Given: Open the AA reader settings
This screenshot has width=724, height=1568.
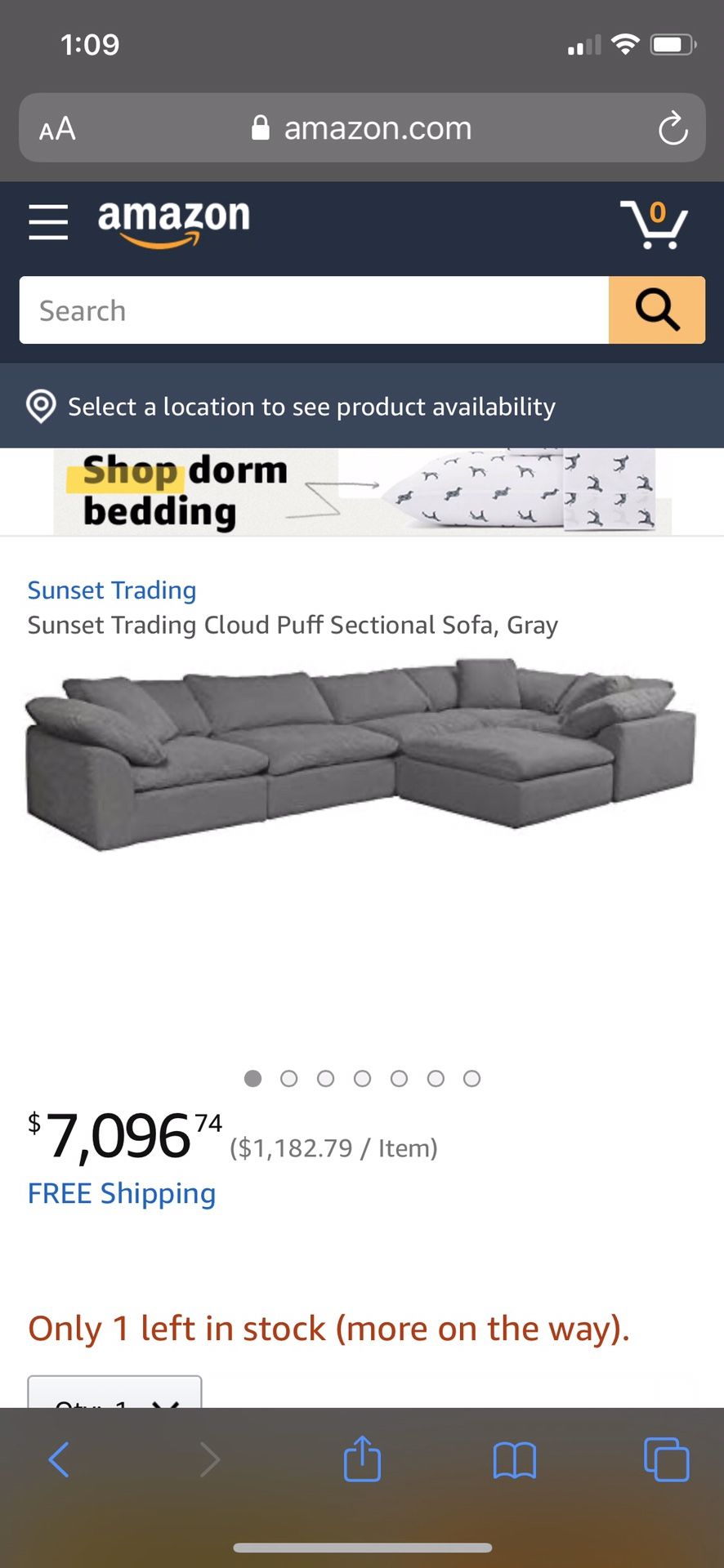Looking at the screenshot, I should click(57, 129).
